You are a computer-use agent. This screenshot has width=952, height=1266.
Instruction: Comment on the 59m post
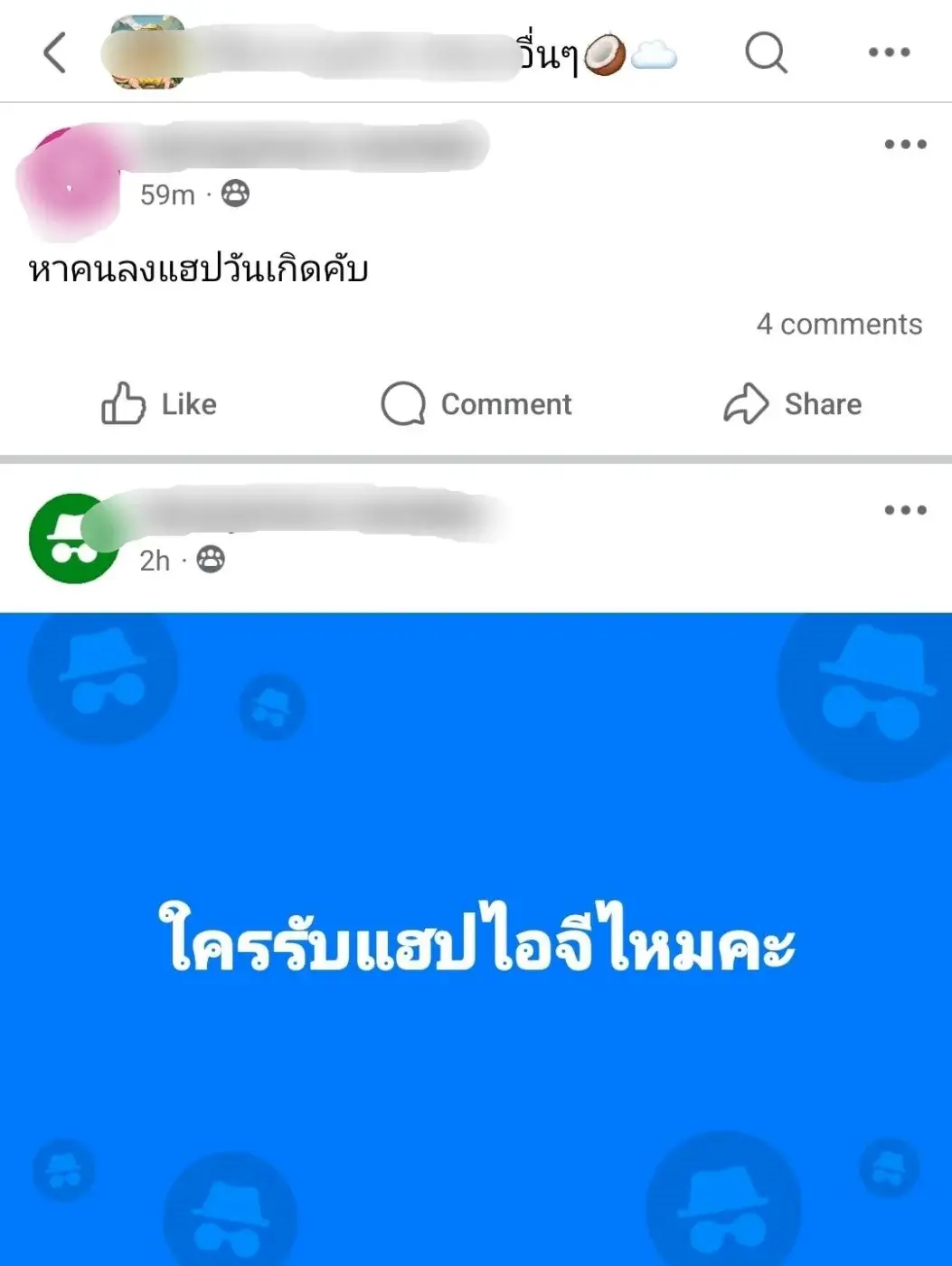tap(476, 404)
